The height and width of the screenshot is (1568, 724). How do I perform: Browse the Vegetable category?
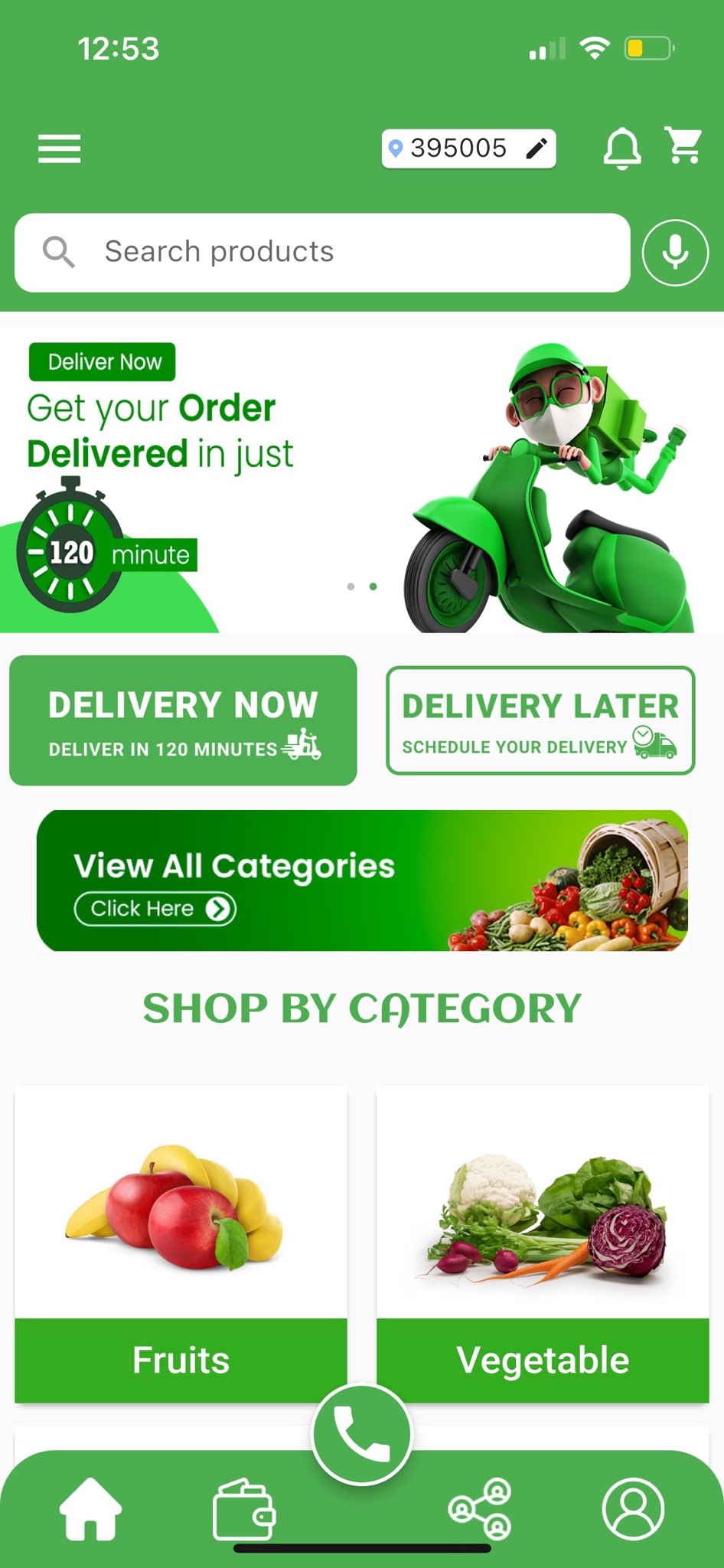tap(543, 1244)
